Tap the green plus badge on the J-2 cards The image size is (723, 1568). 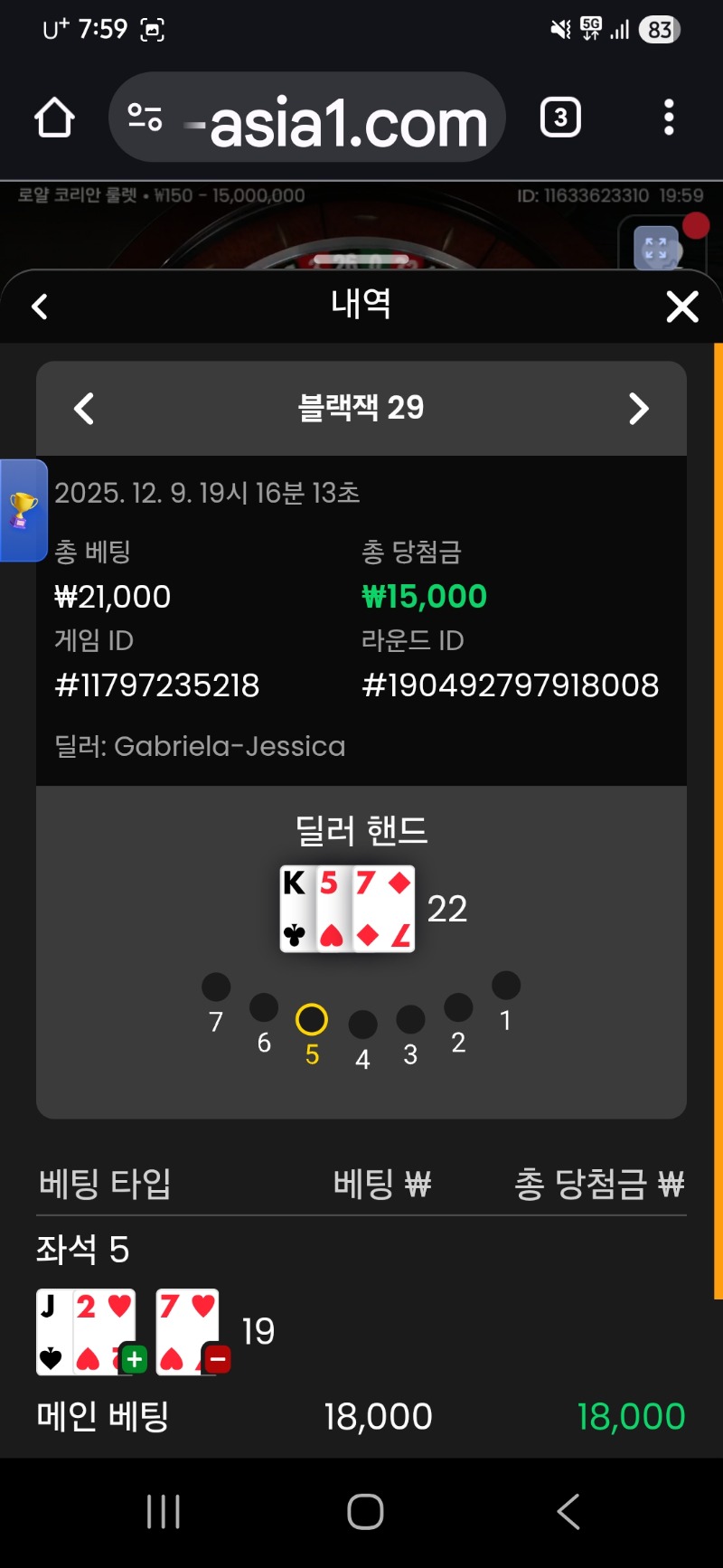pos(134,1358)
